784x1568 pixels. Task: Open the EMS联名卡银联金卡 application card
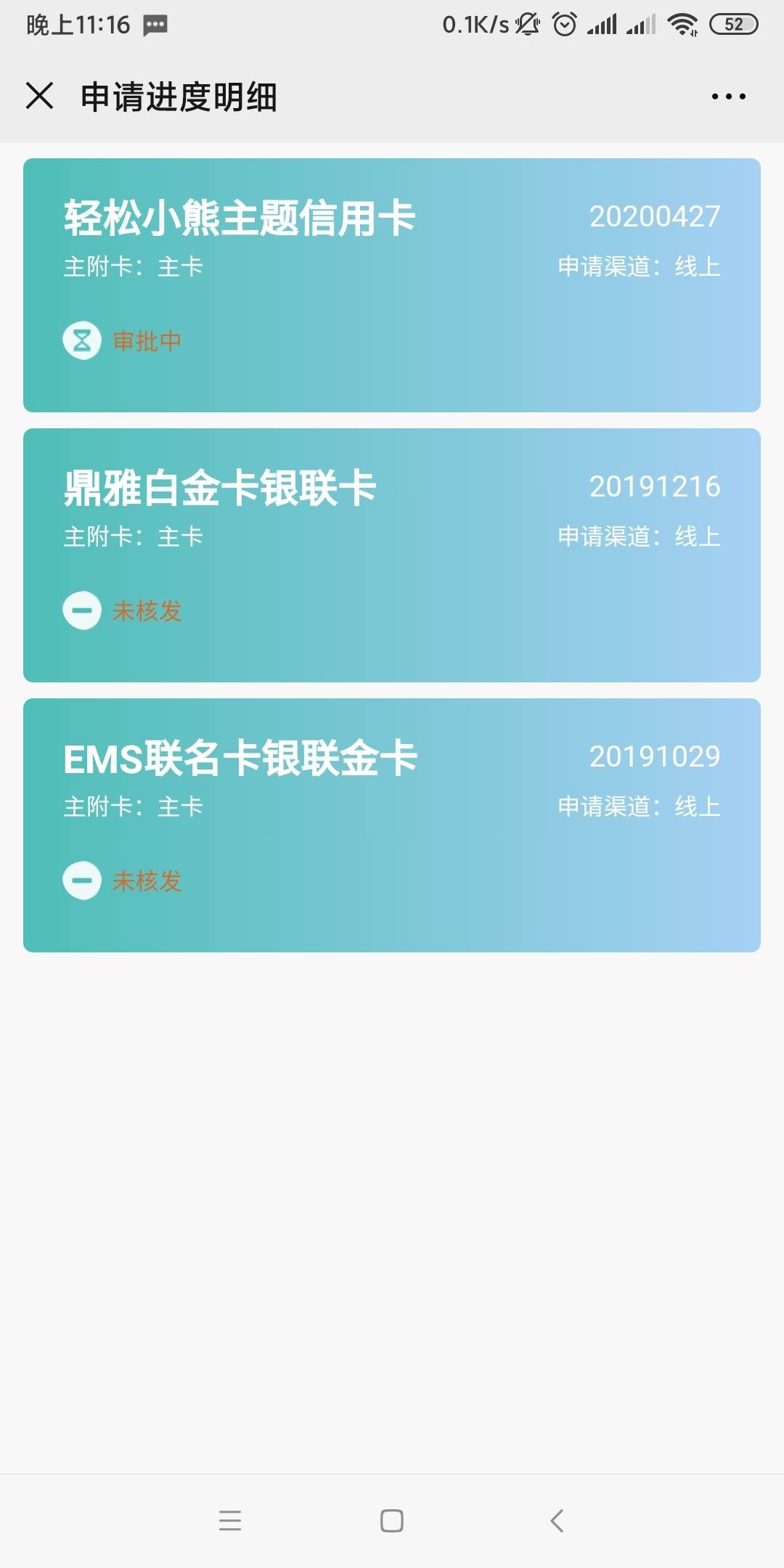point(392,825)
